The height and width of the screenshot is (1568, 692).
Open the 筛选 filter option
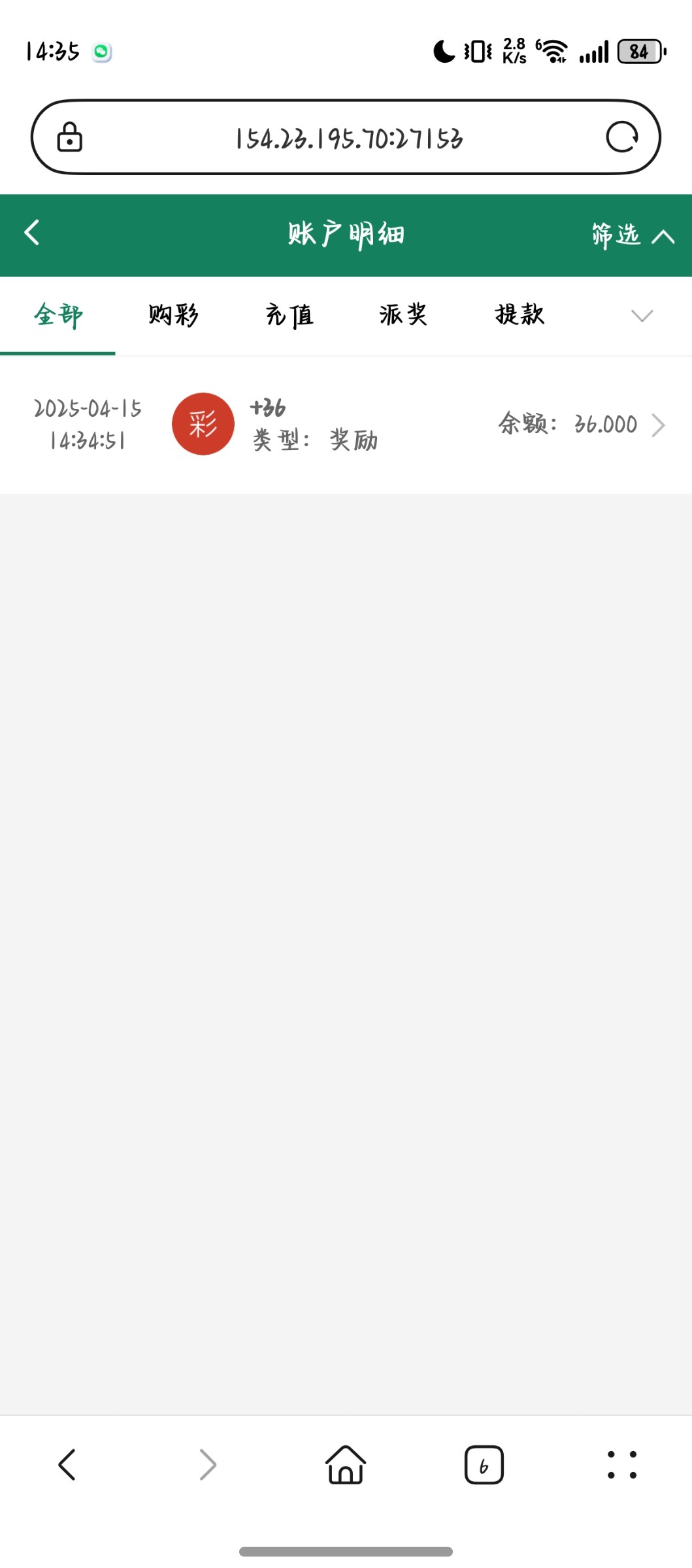pyautogui.click(x=632, y=235)
